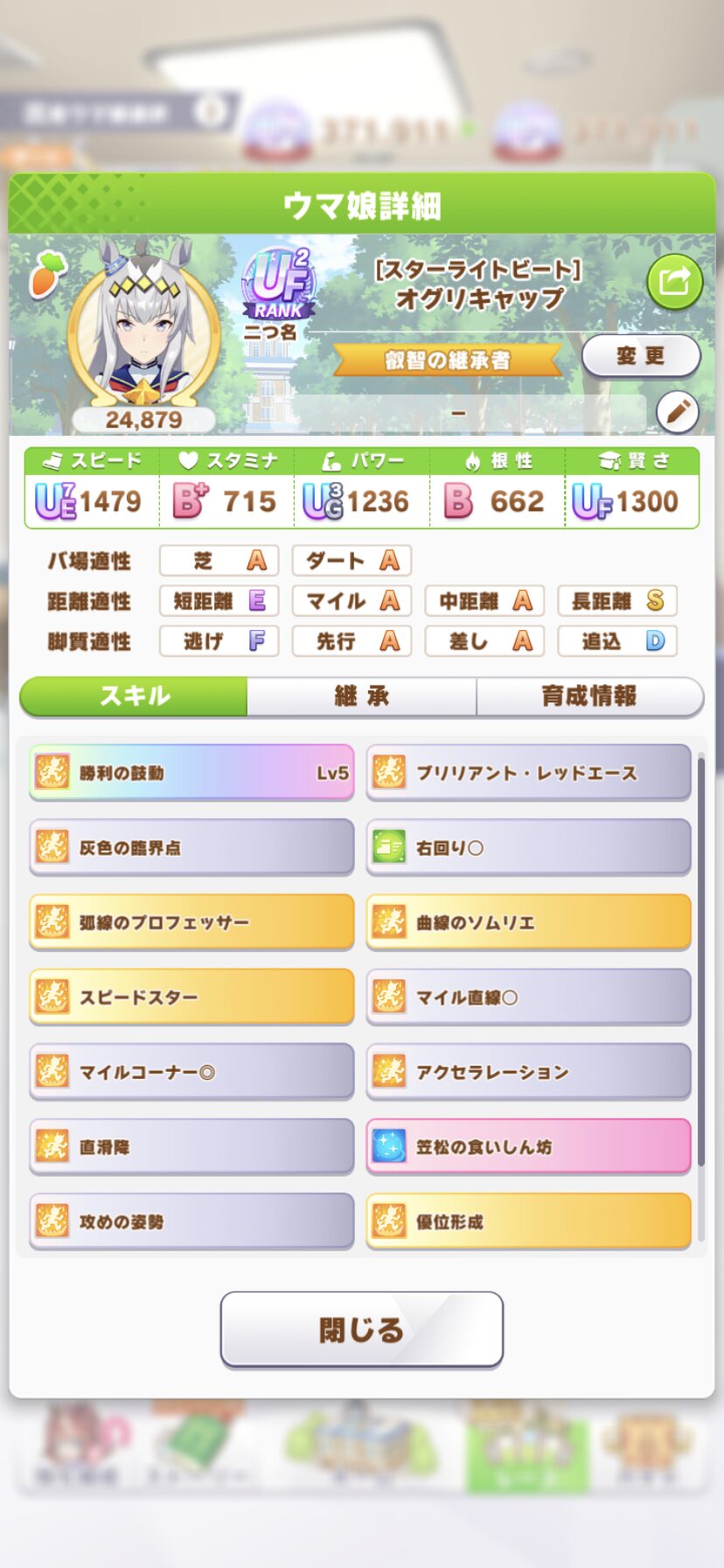
Task: Switch to the 継承 tab
Action: [x=361, y=696]
